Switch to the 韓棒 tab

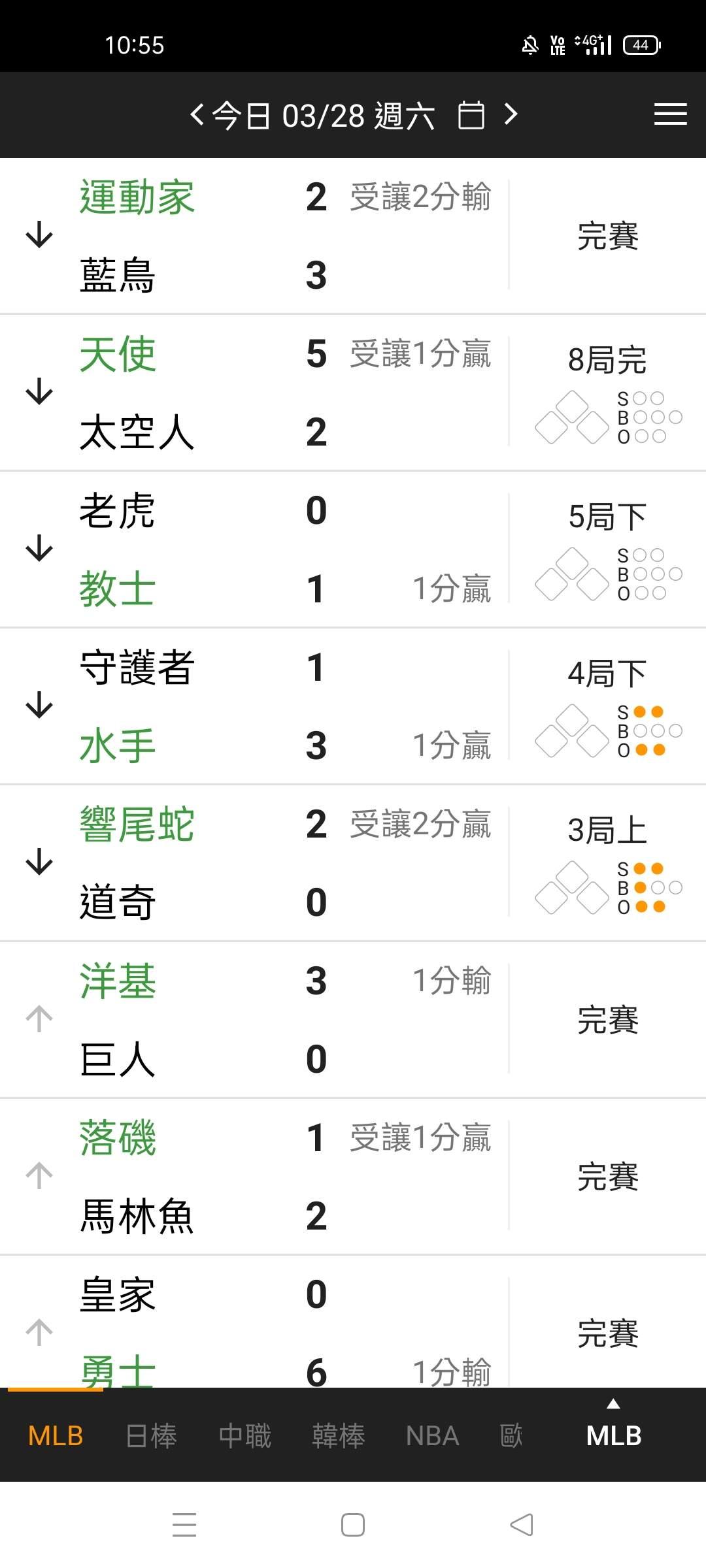tap(339, 1436)
